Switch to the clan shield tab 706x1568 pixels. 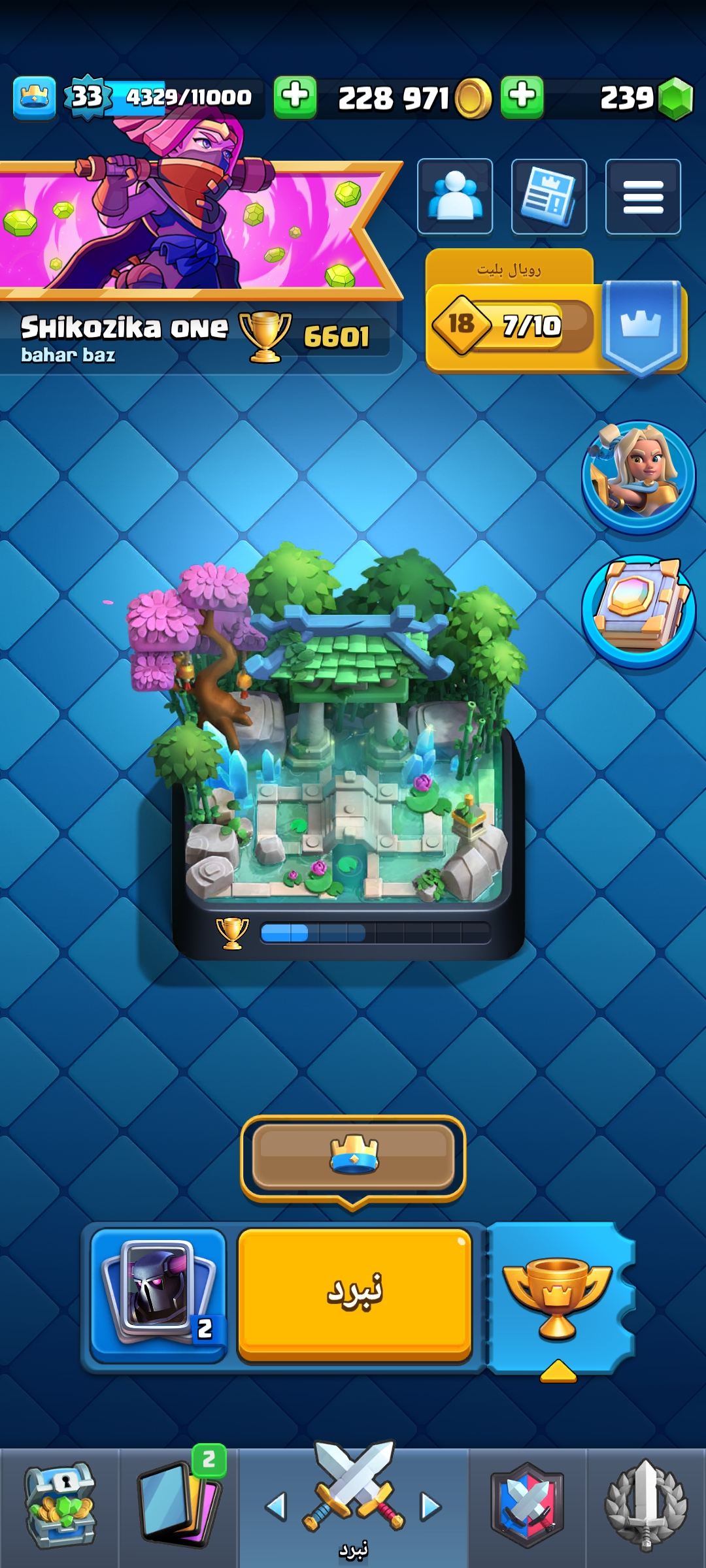528,1507
